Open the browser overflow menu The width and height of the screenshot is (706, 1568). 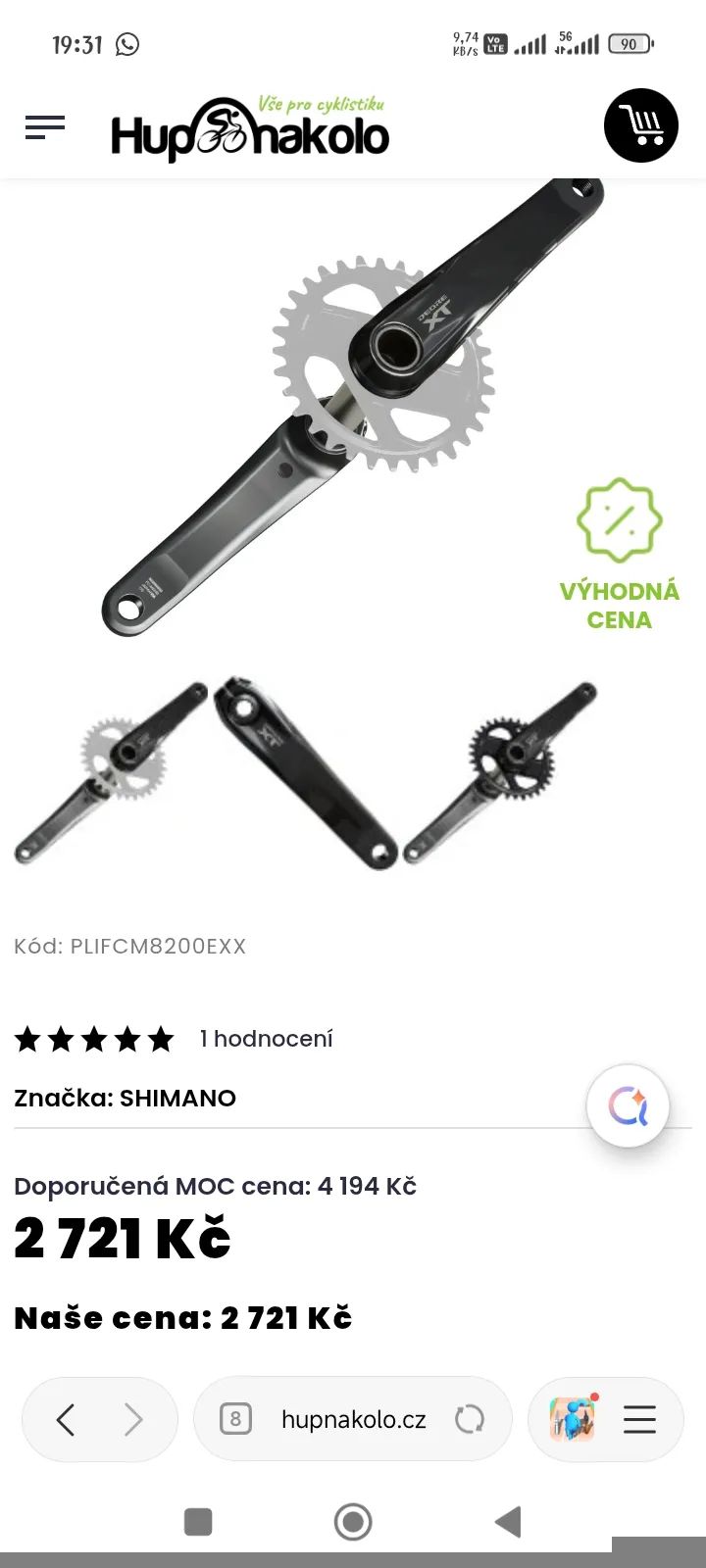coord(639,1419)
